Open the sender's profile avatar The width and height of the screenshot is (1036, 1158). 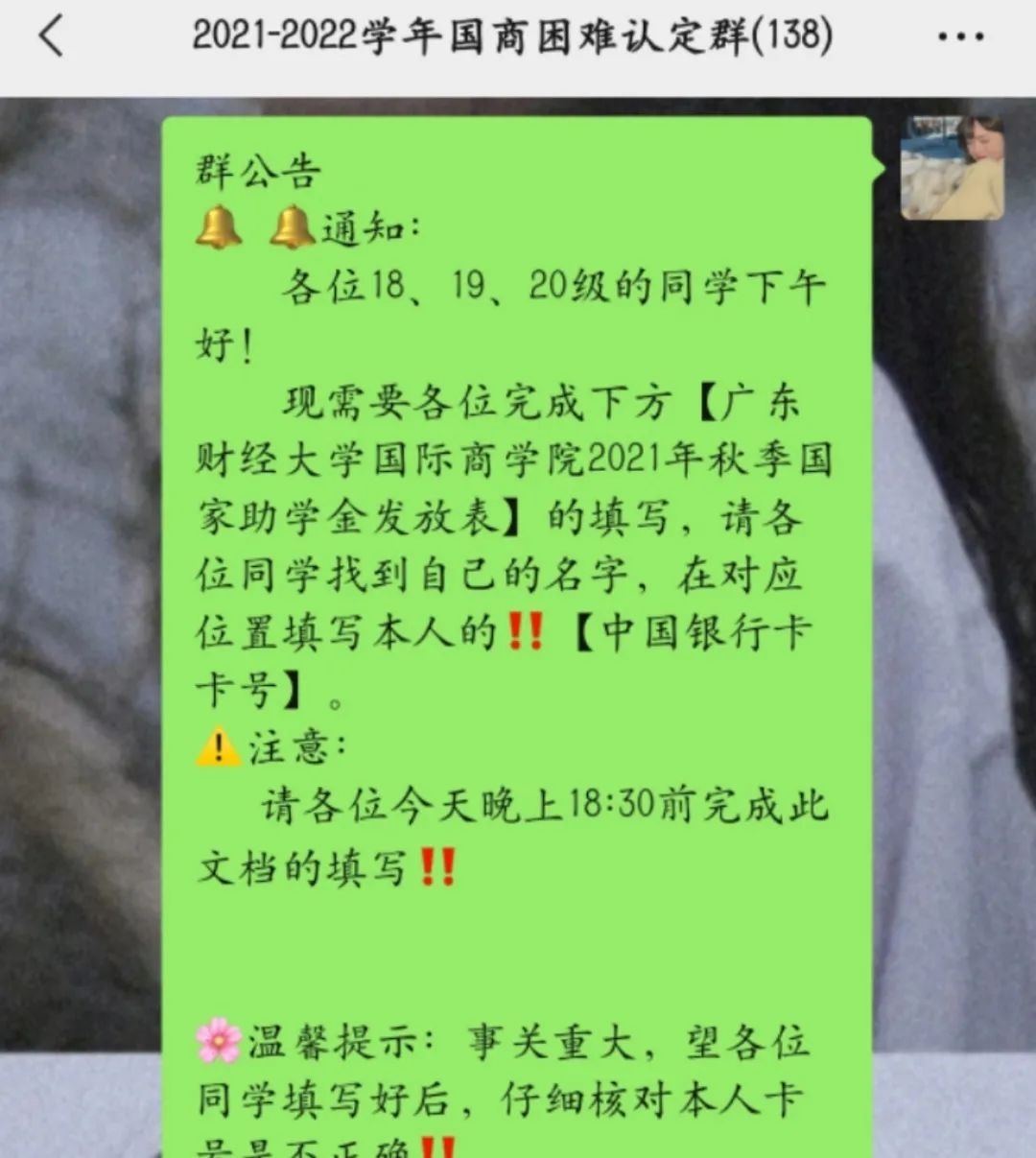tap(952, 168)
